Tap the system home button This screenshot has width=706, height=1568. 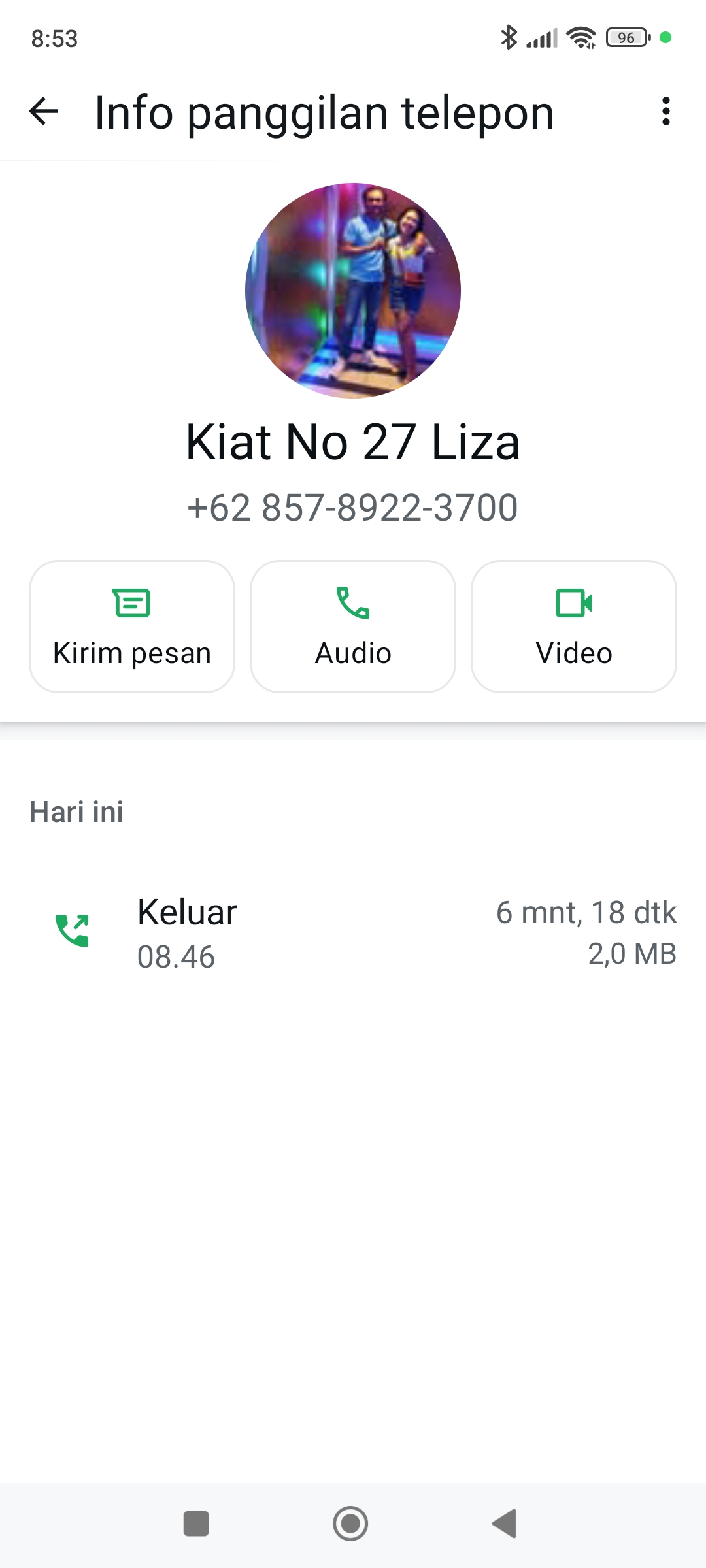tap(350, 1524)
